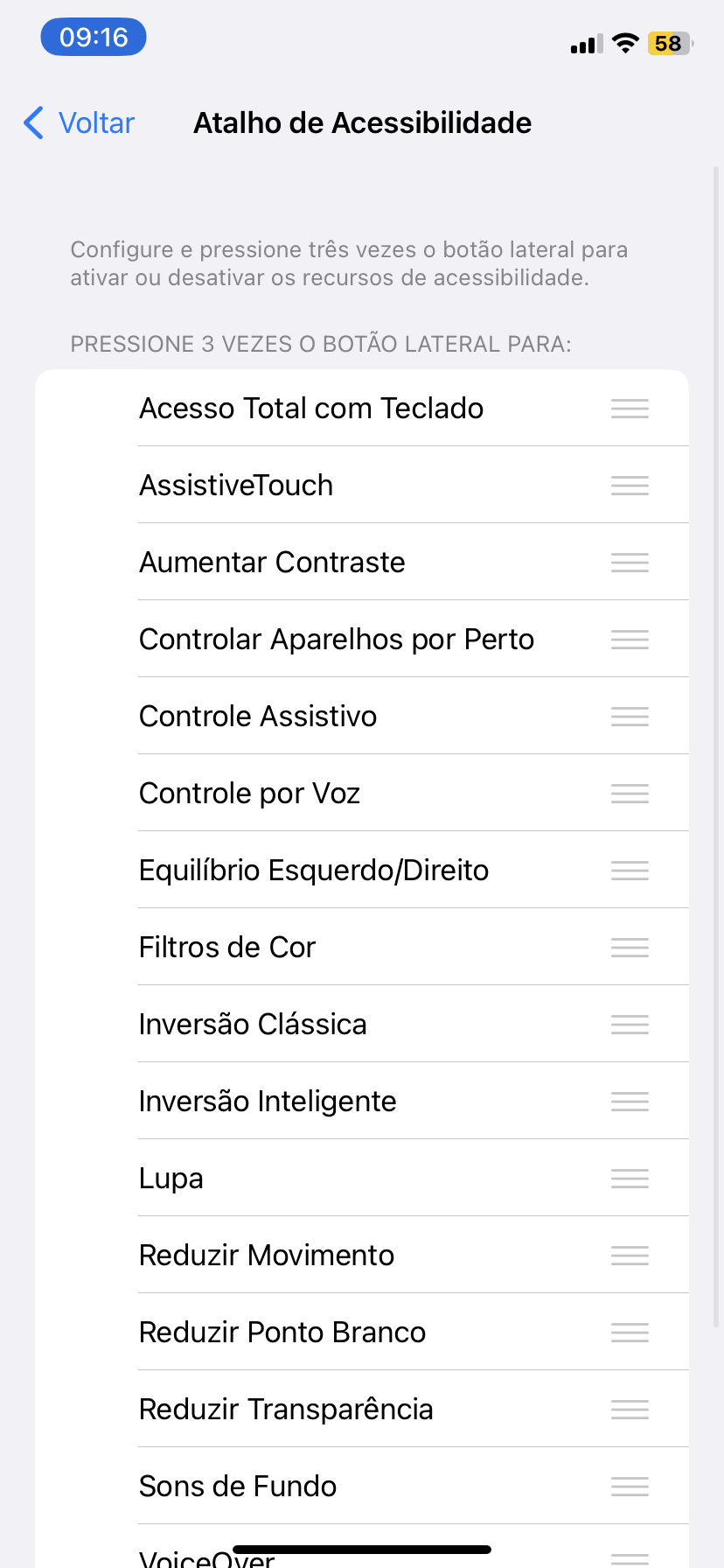Select Inversão Clássica

click(x=253, y=1025)
